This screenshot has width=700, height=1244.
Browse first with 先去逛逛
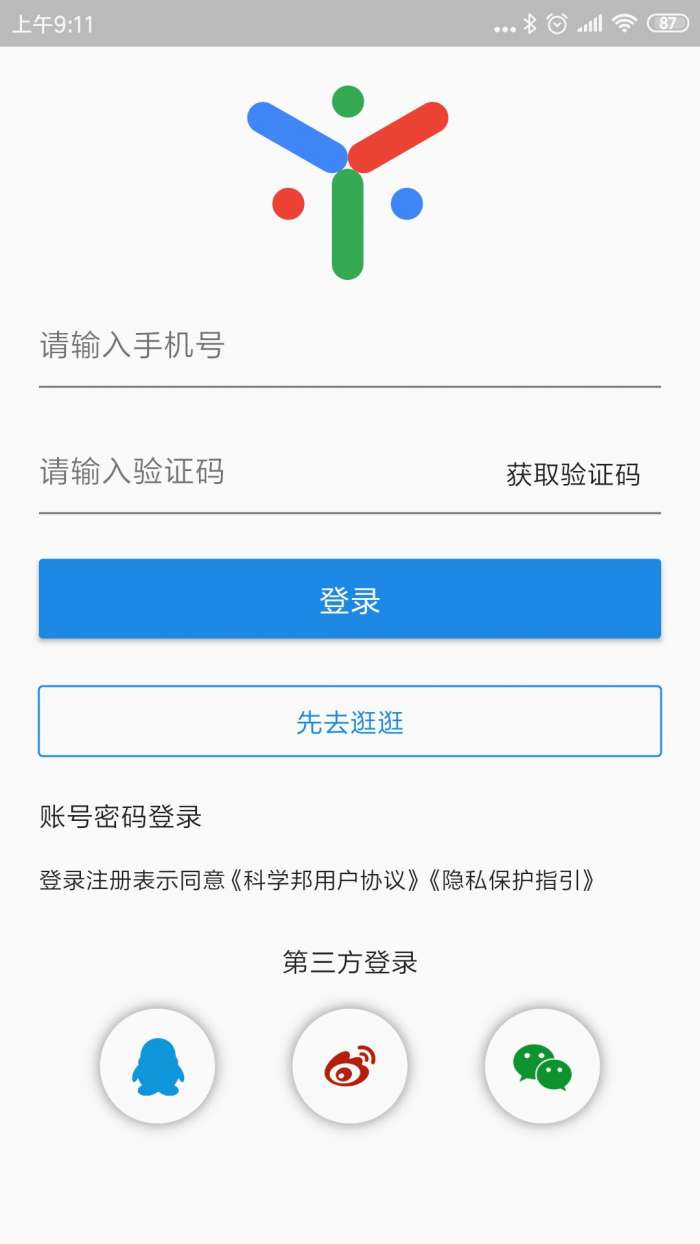pyautogui.click(x=350, y=721)
